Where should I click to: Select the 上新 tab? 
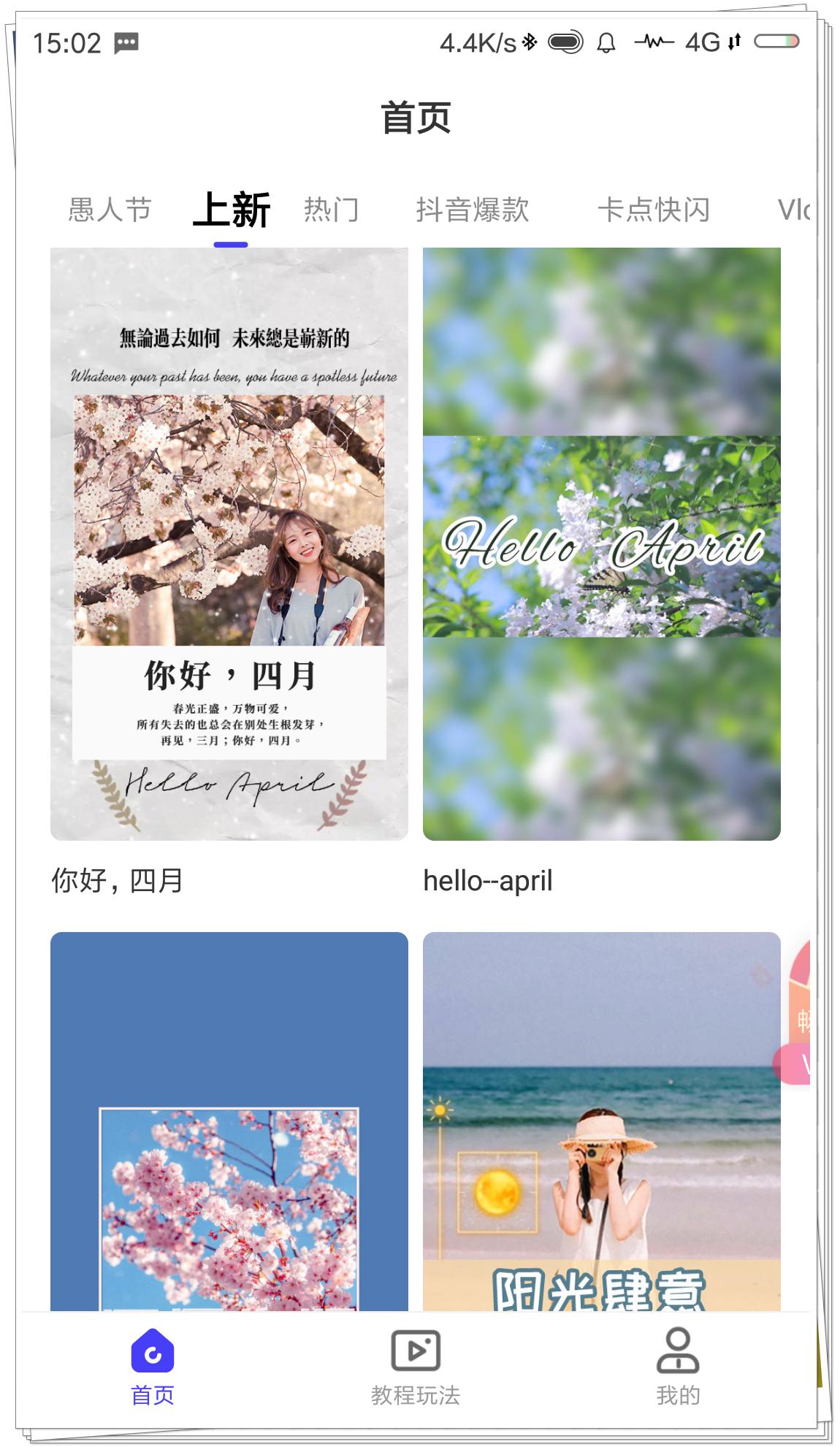point(231,210)
